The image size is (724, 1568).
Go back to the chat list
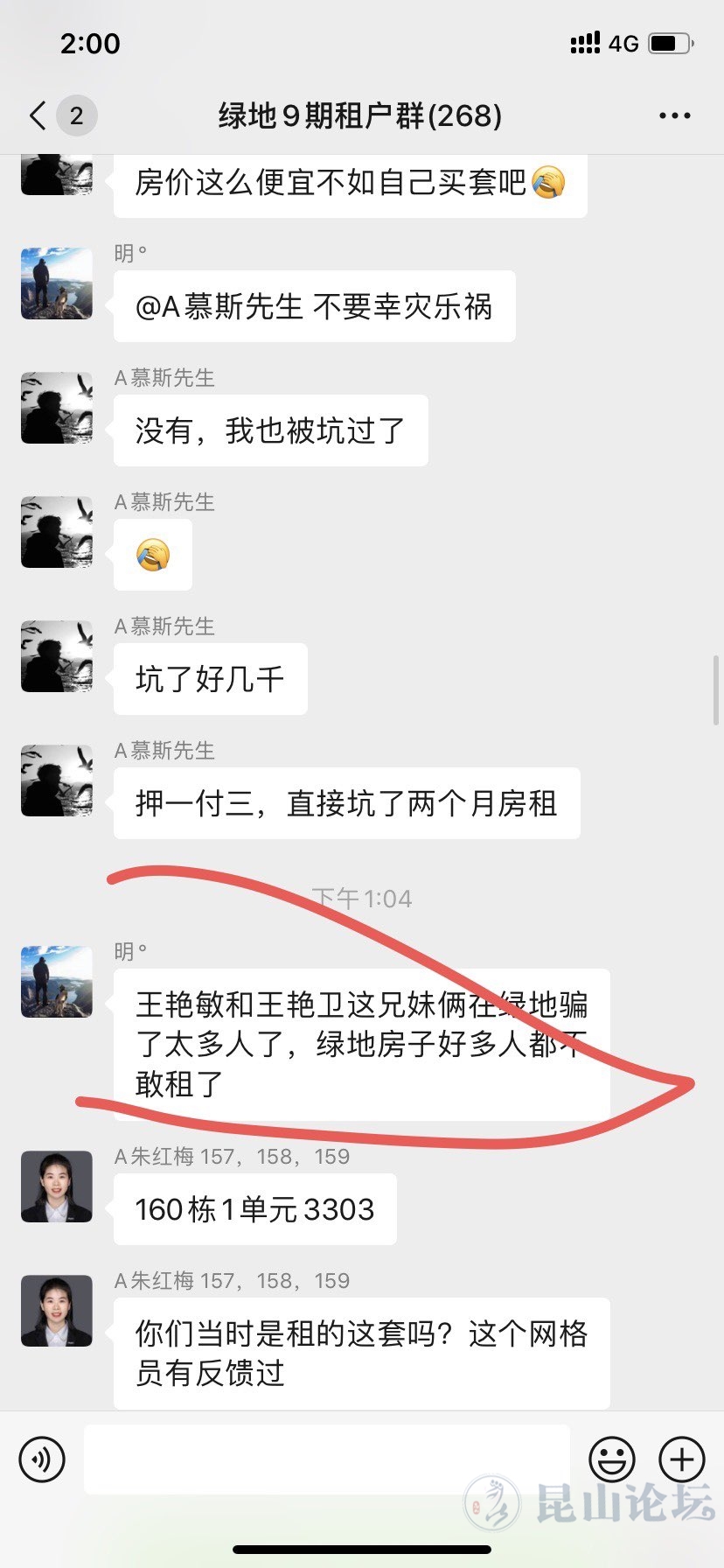tap(38, 115)
